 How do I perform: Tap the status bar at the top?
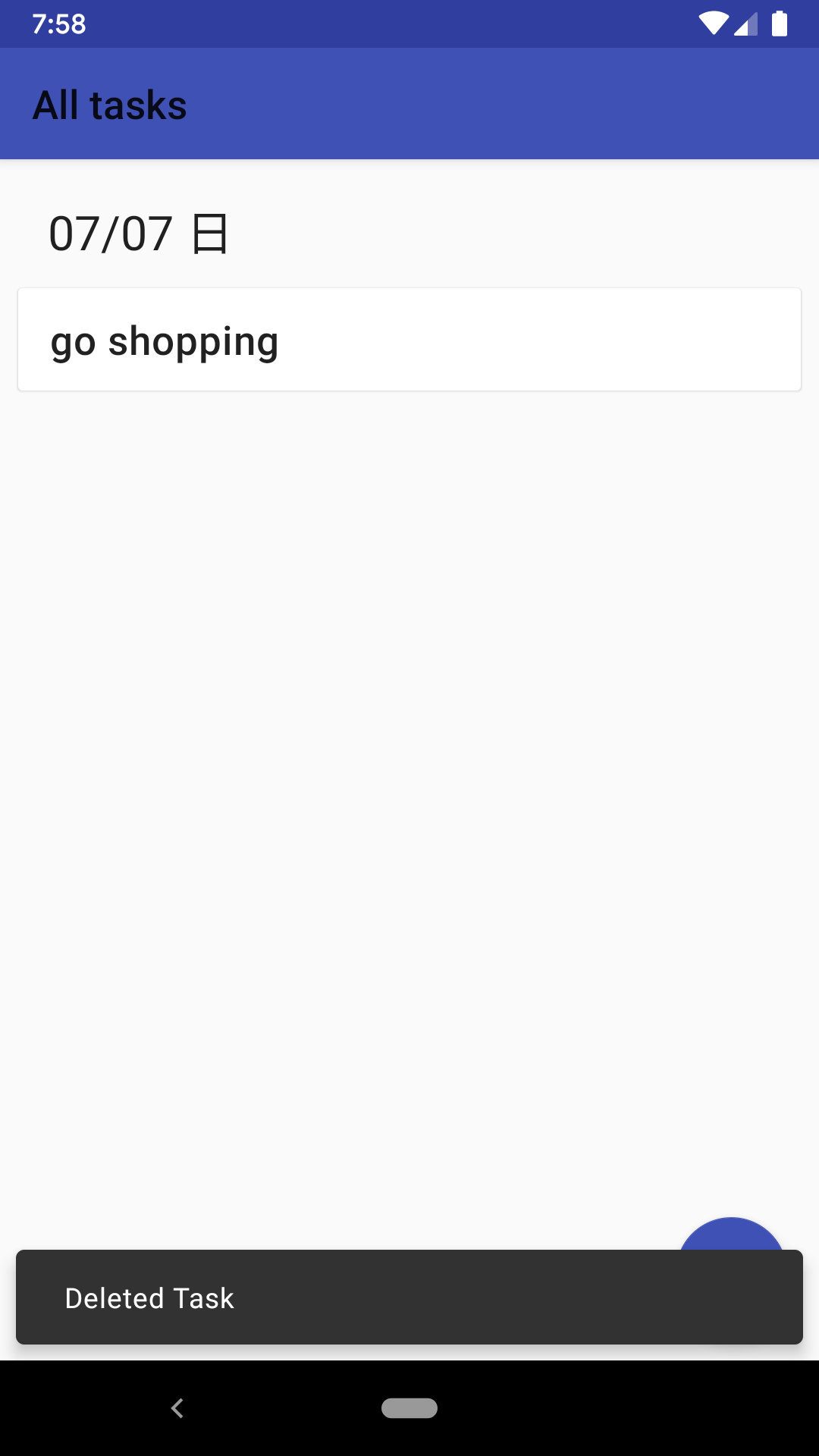point(409,24)
